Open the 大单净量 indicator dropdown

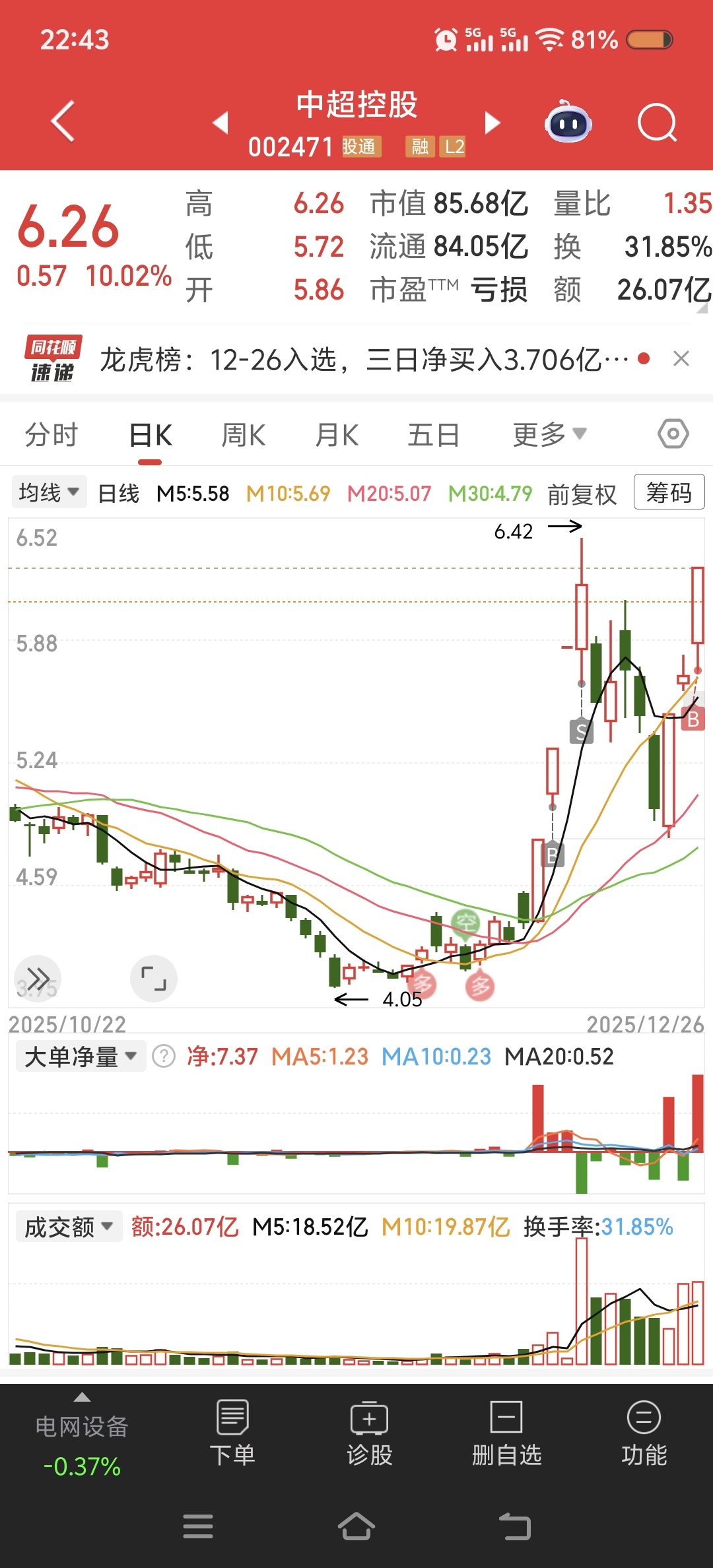point(81,1057)
